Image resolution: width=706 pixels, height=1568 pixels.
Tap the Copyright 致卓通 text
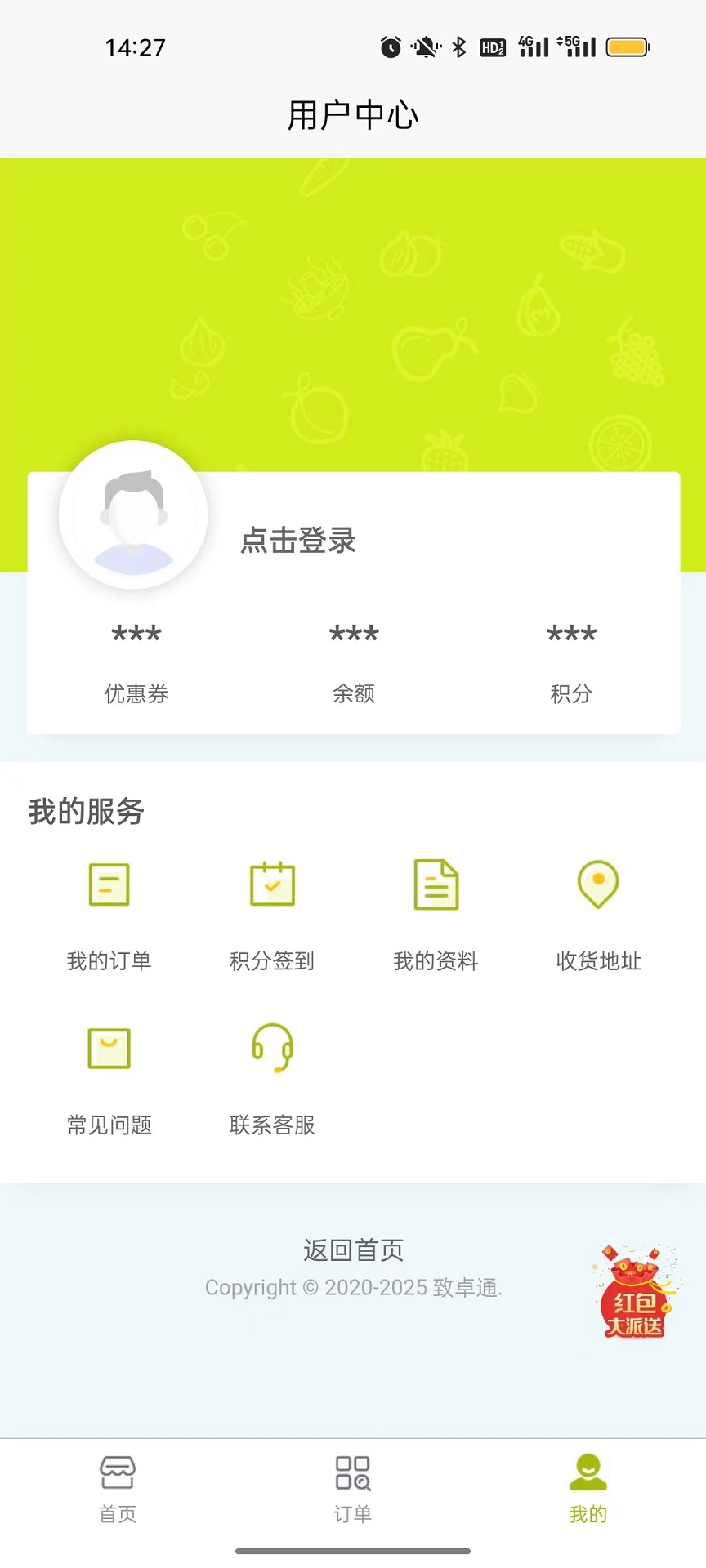point(352,1287)
